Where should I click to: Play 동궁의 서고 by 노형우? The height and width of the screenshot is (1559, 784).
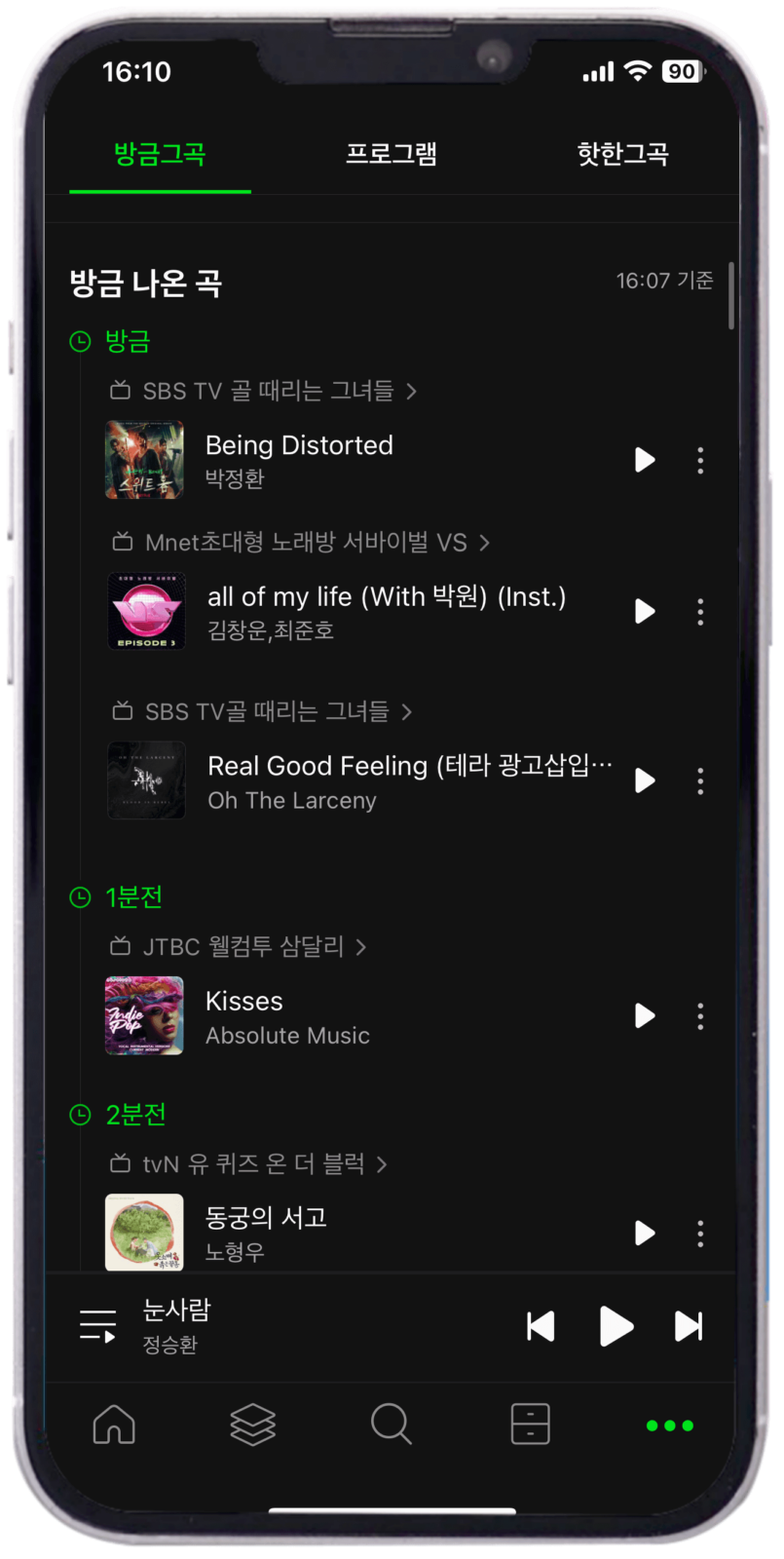(x=645, y=1233)
